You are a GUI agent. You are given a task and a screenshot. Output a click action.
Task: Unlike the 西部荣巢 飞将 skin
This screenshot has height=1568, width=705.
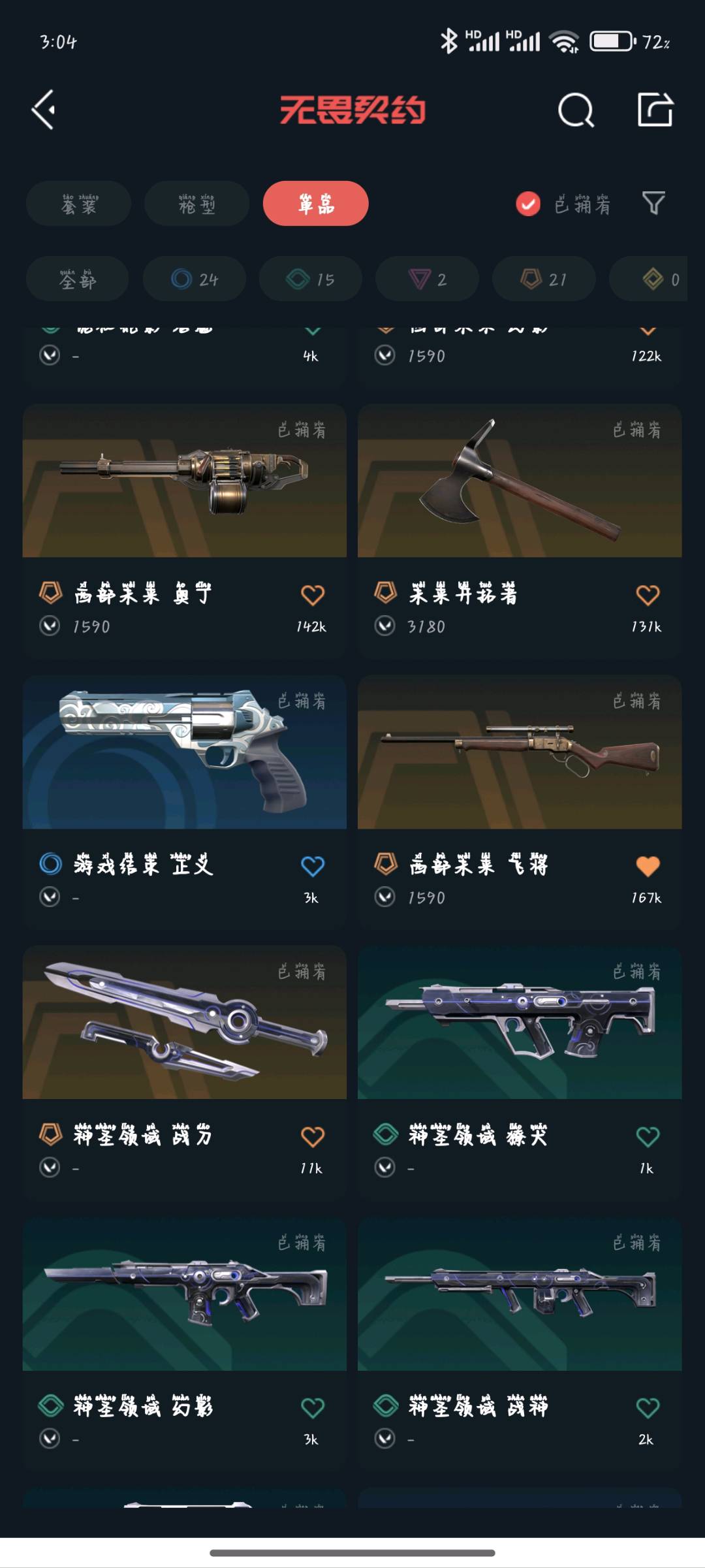pos(648,866)
